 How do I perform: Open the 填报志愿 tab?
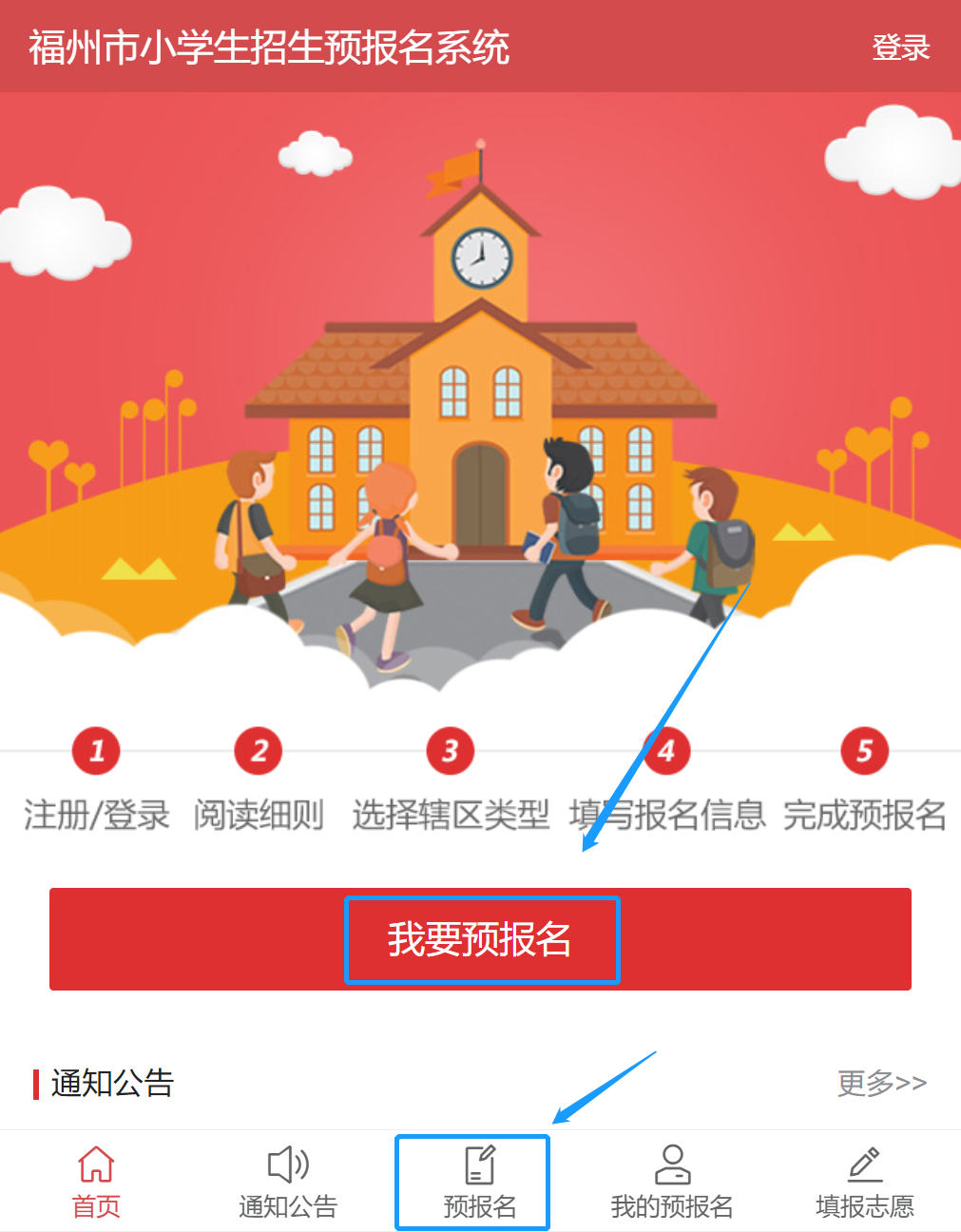[864, 1183]
